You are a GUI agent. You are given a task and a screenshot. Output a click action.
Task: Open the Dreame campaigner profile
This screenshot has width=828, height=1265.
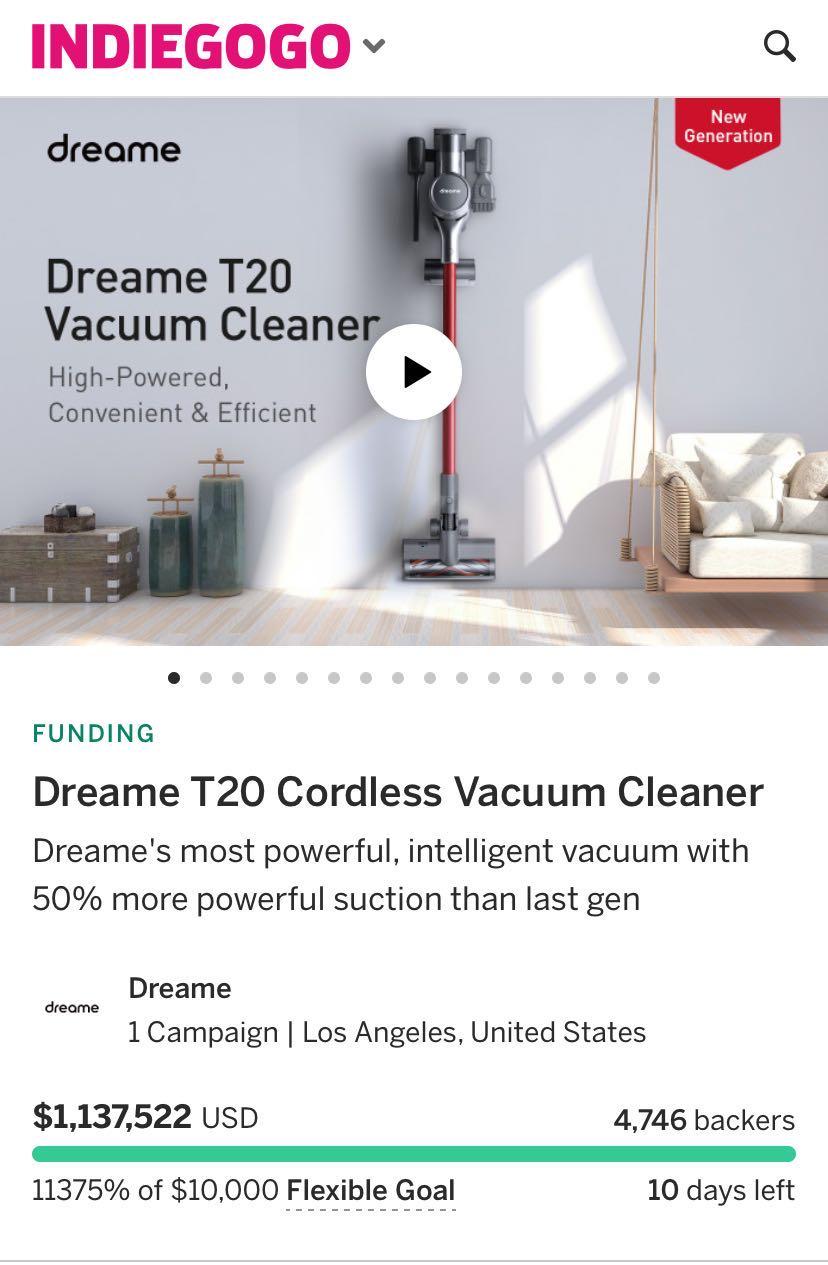(180, 988)
